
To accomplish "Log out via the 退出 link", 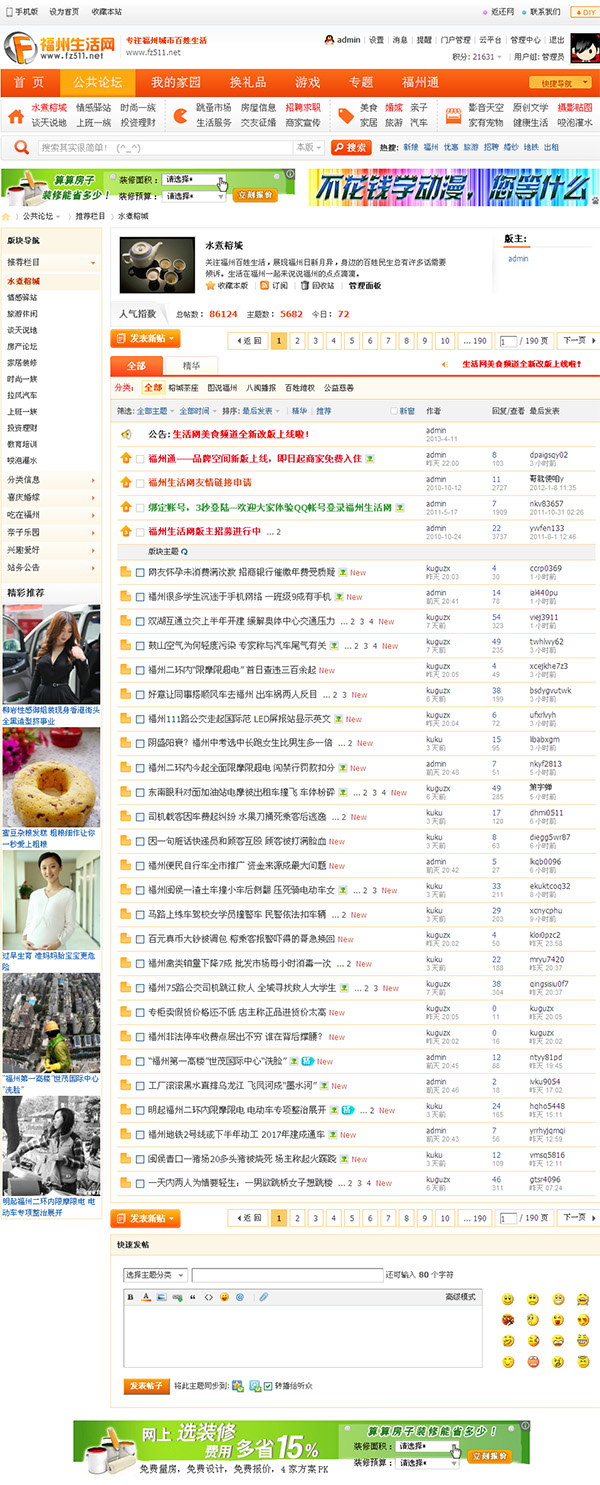I will click(557, 40).
